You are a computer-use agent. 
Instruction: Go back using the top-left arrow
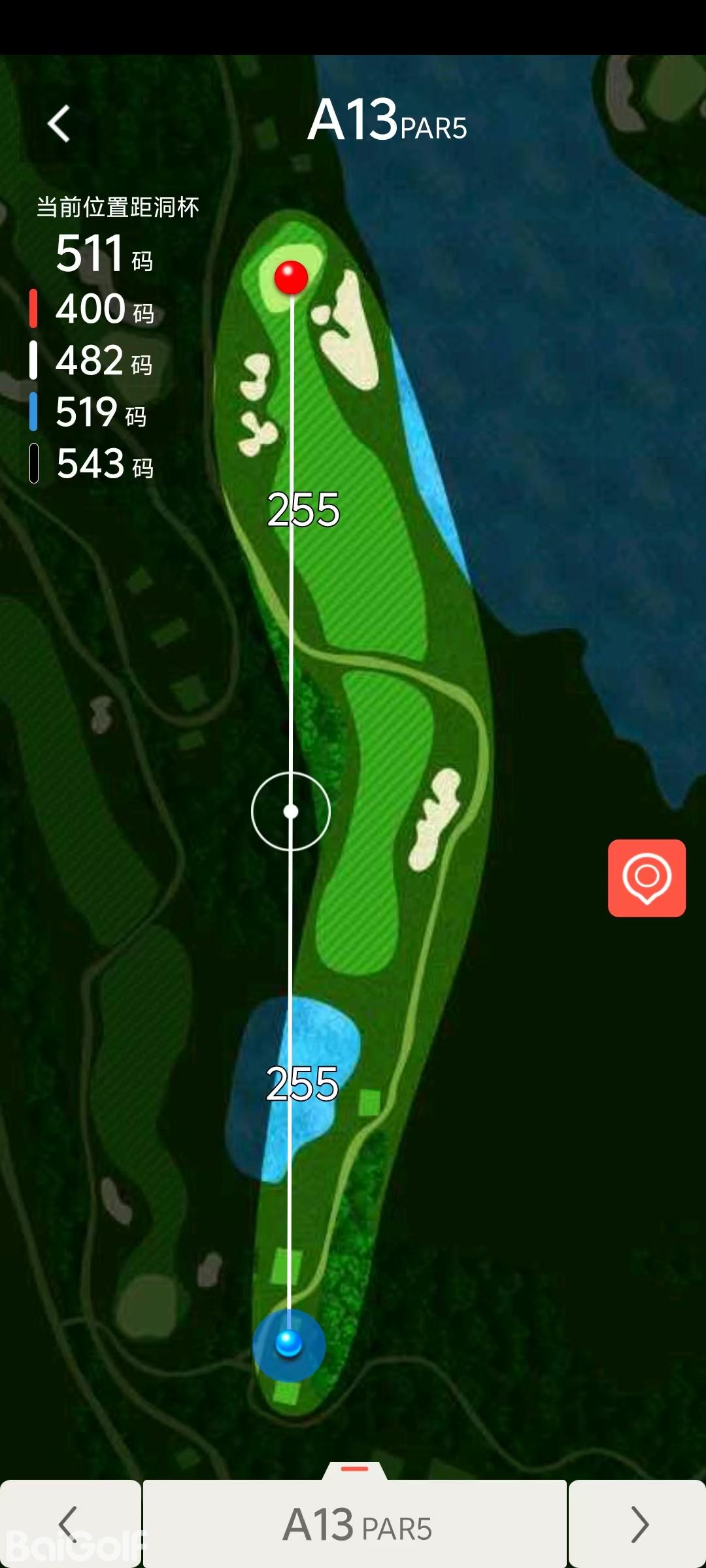pyautogui.click(x=59, y=123)
